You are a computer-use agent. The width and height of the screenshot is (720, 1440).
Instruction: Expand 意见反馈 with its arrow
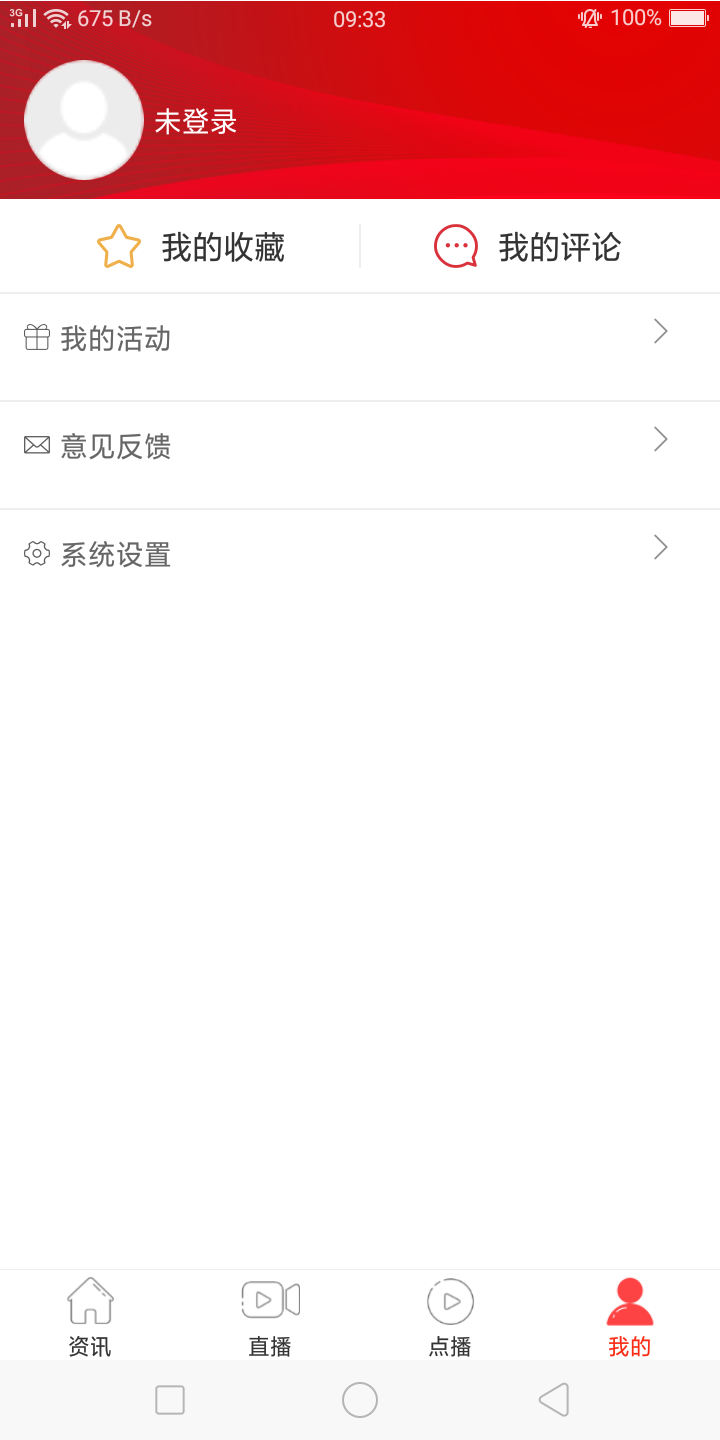659,439
